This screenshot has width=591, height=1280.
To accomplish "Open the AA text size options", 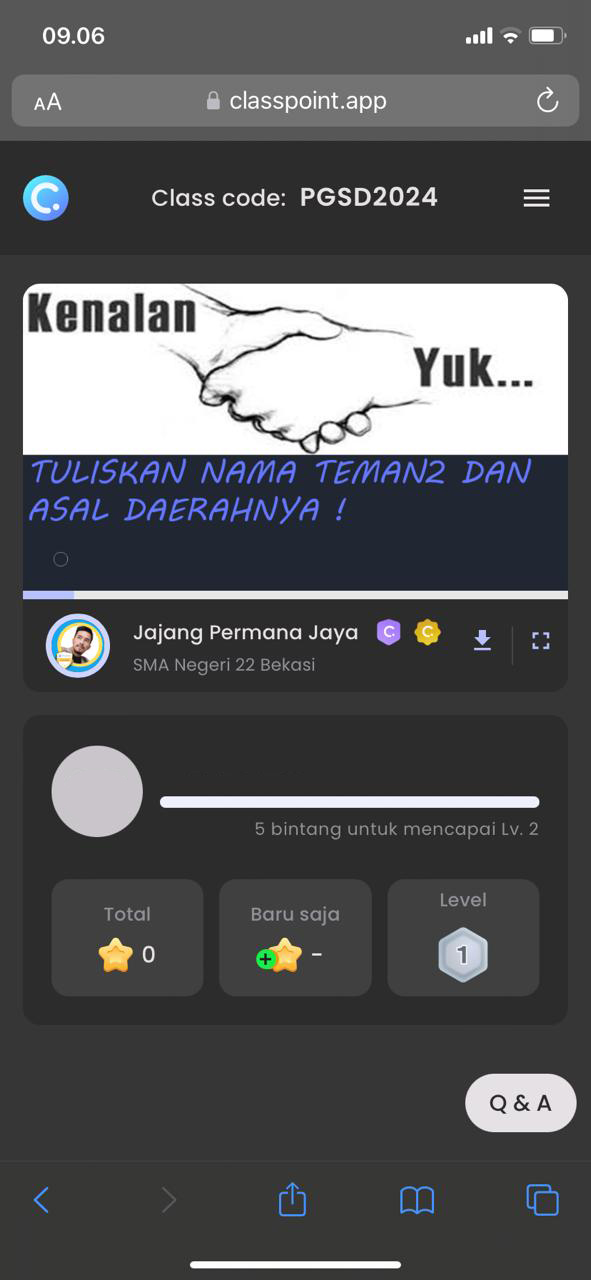I will (x=47, y=102).
